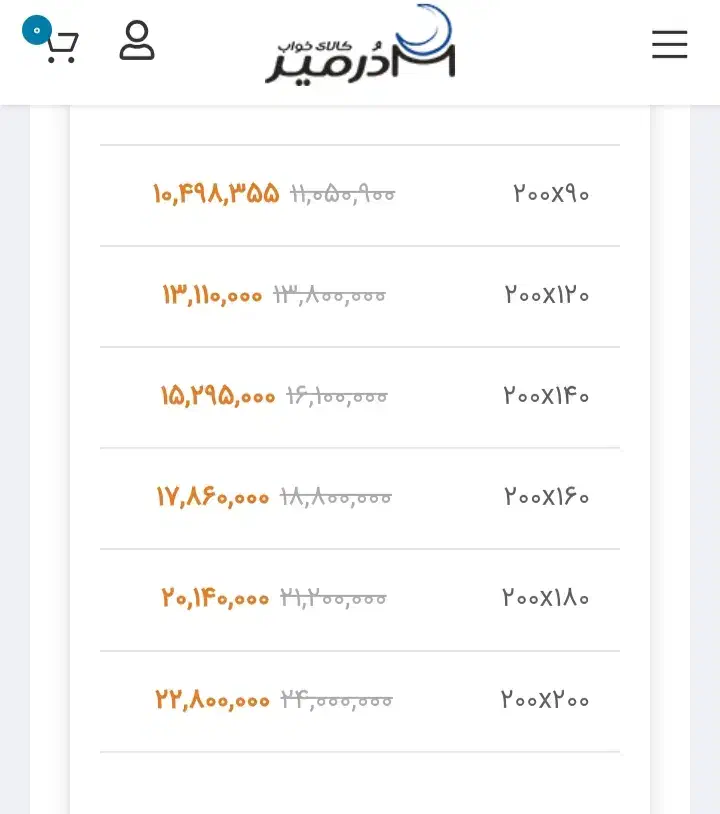This screenshot has width=720, height=814.
Task: Open the user account icon
Action: (x=137, y=42)
